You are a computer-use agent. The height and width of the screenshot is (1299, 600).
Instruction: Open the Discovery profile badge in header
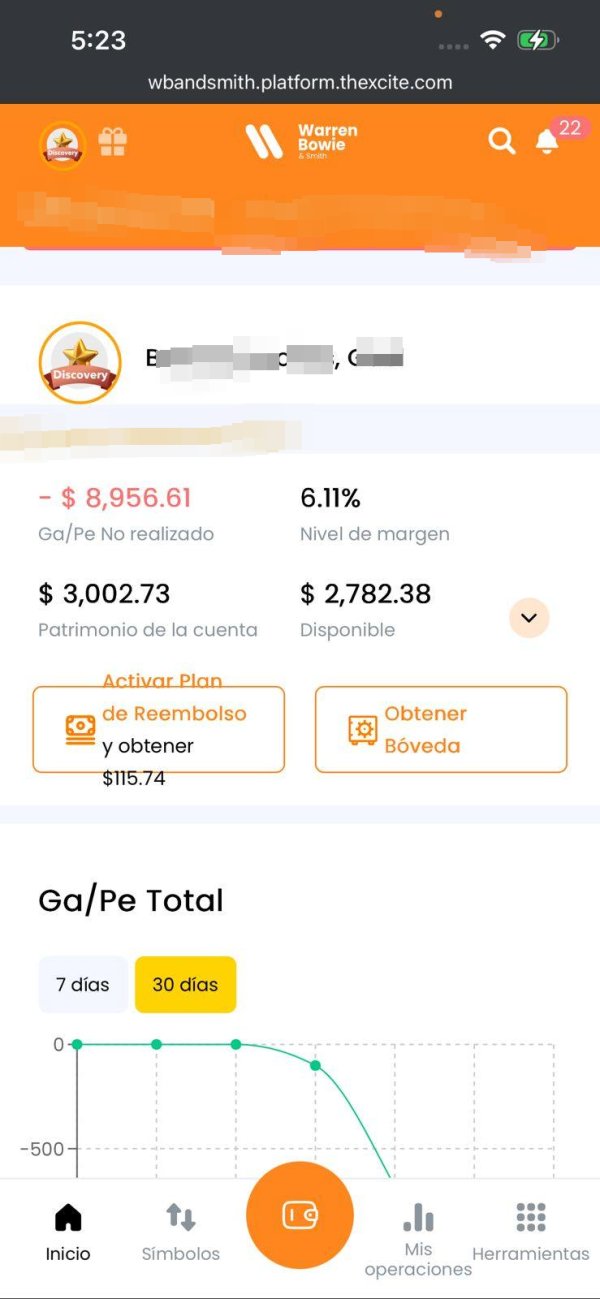pyautogui.click(x=62, y=145)
